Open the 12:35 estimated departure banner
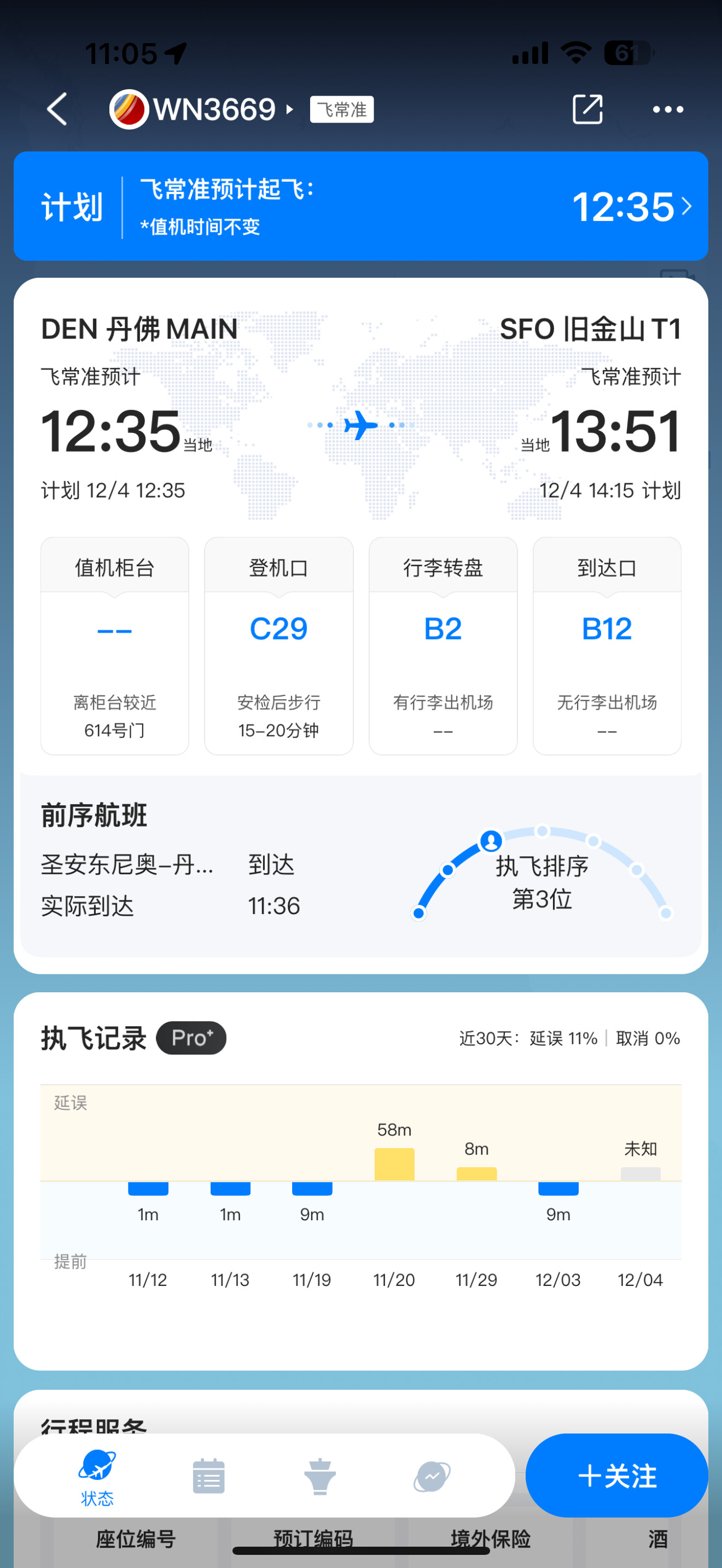This screenshot has height=1568, width=722. pyautogui.click(x=360, y=206)
